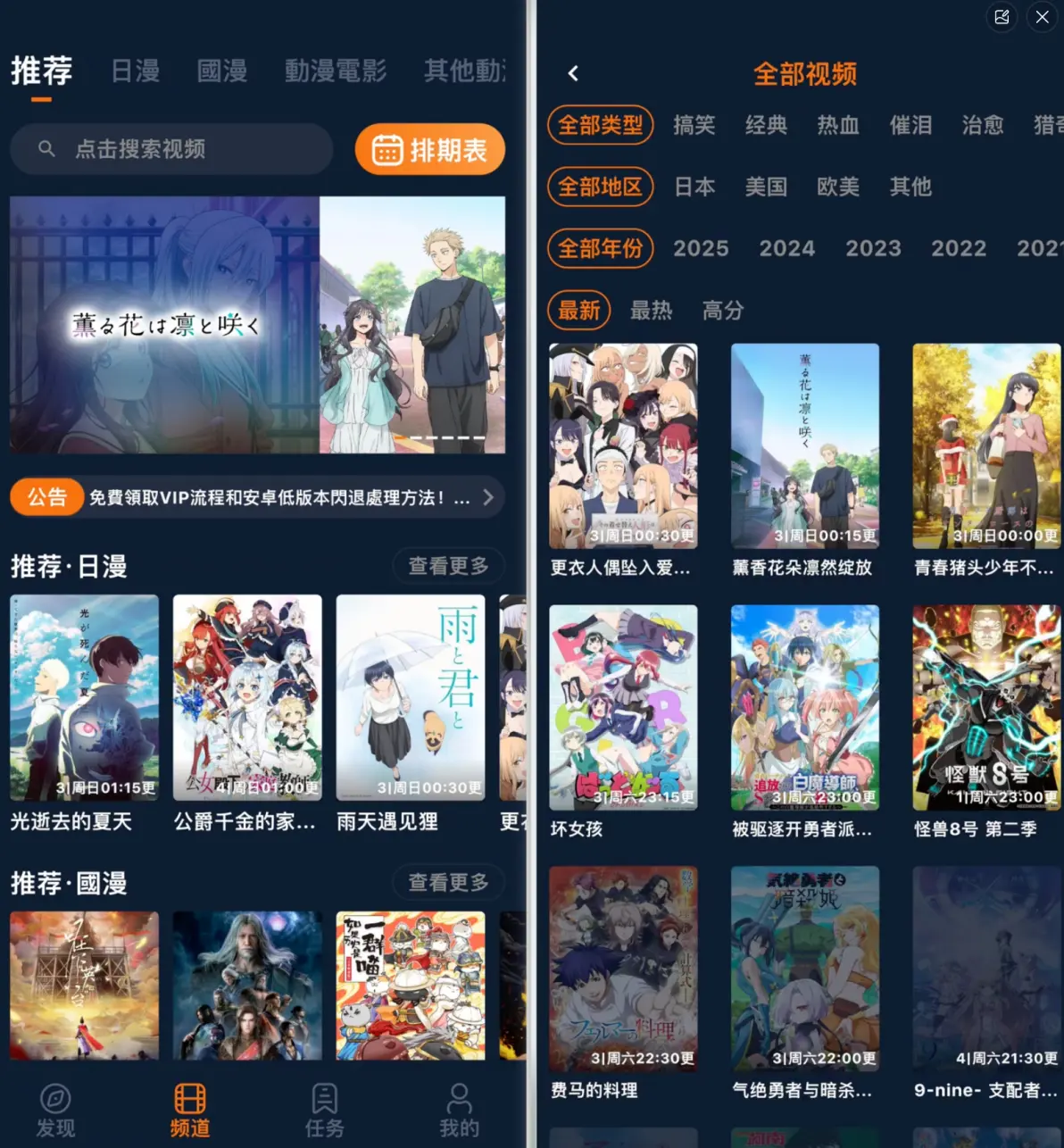Image resolution: width=1064 pixels, height=1148 pixels.
Task: View more in 推荐·國漫 section
Action: pyautogui.click(x=448, y=883)
